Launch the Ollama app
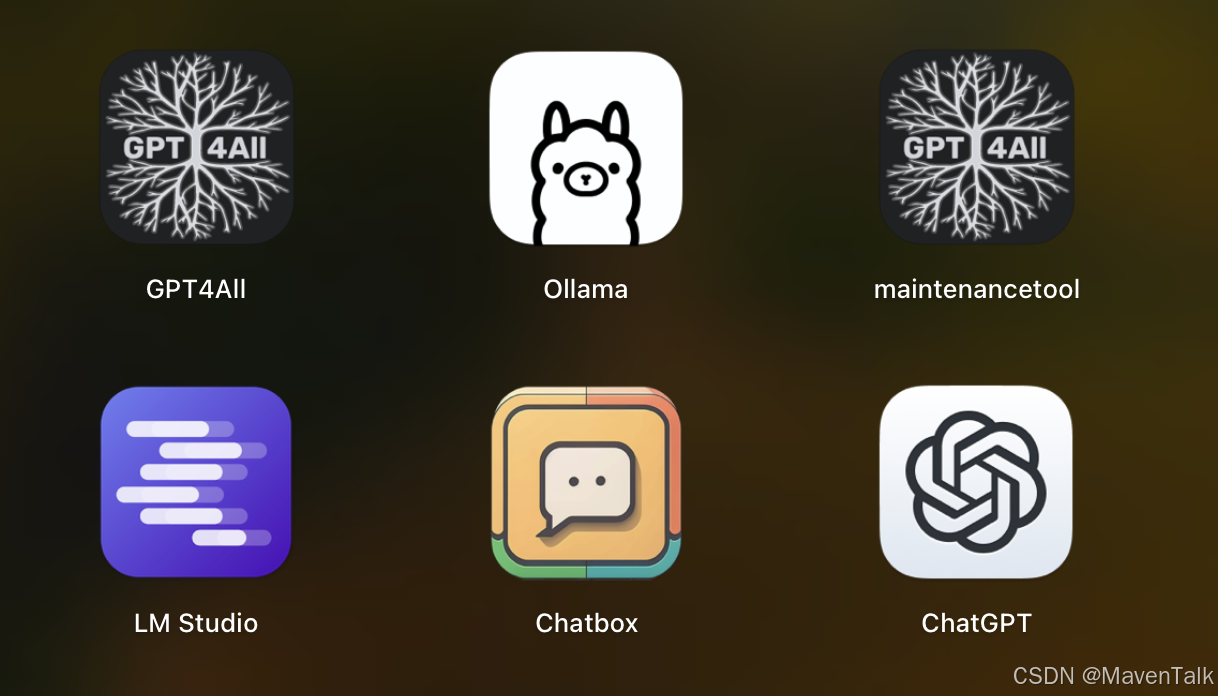Screen dimensions: 1218x696 (x=586, y=148)
